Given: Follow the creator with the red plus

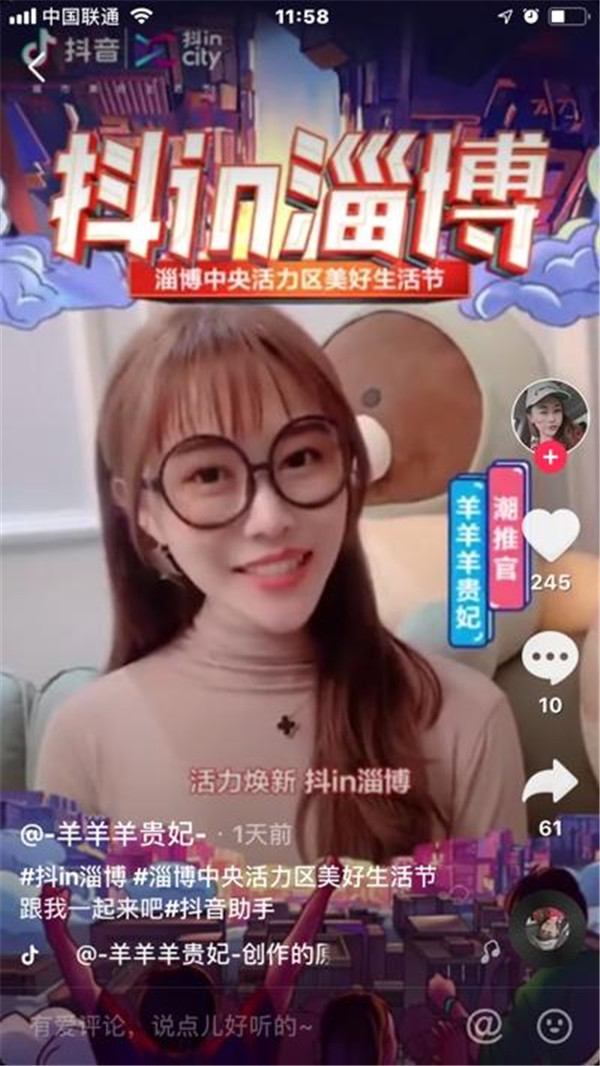Looking at the screenshot, I should [551, 458].
